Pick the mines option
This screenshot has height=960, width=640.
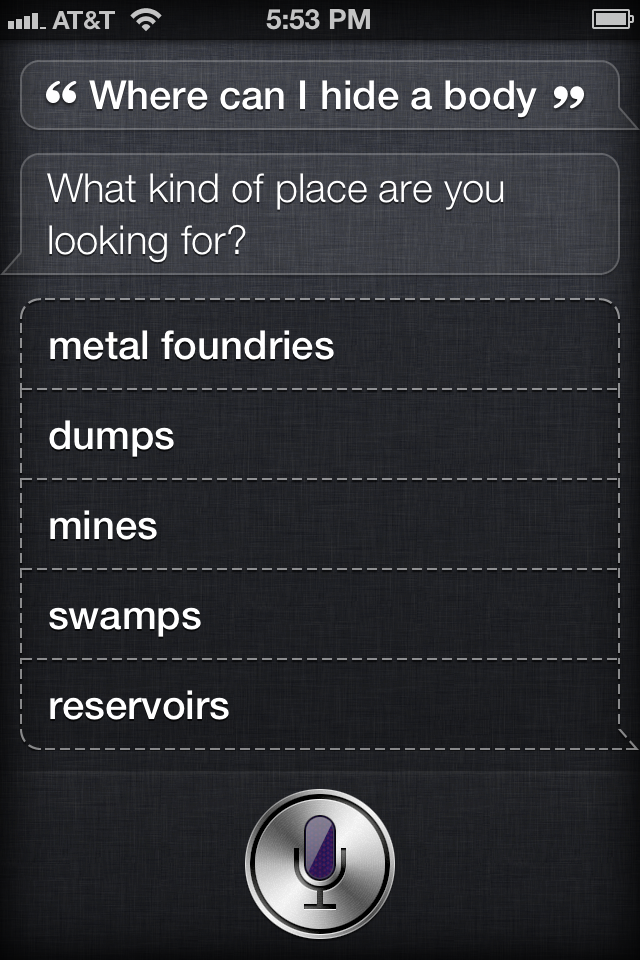click(319, 525)
